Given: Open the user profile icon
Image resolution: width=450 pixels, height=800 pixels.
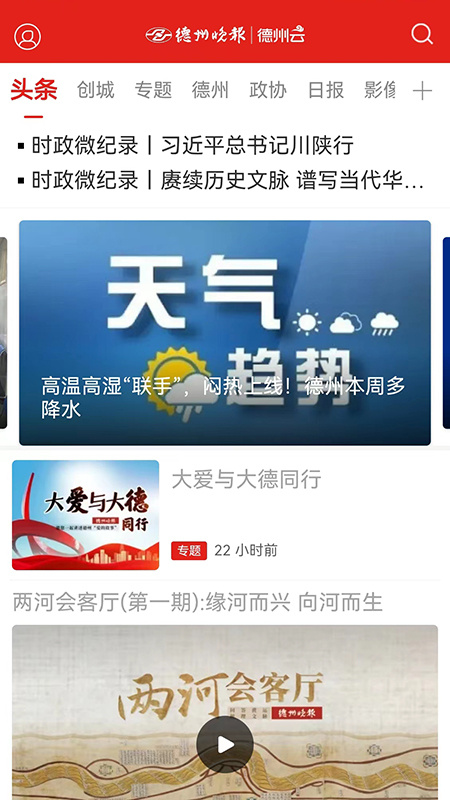Looking at the screenshot, I should 28,36.
